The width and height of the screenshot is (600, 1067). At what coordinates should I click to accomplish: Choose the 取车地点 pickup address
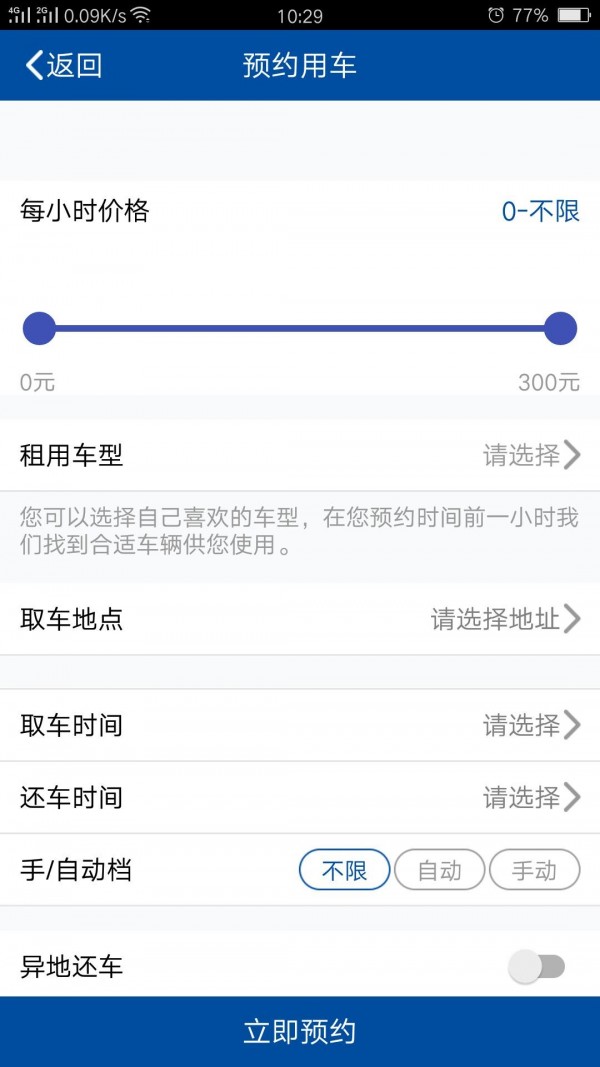(300, 619)
